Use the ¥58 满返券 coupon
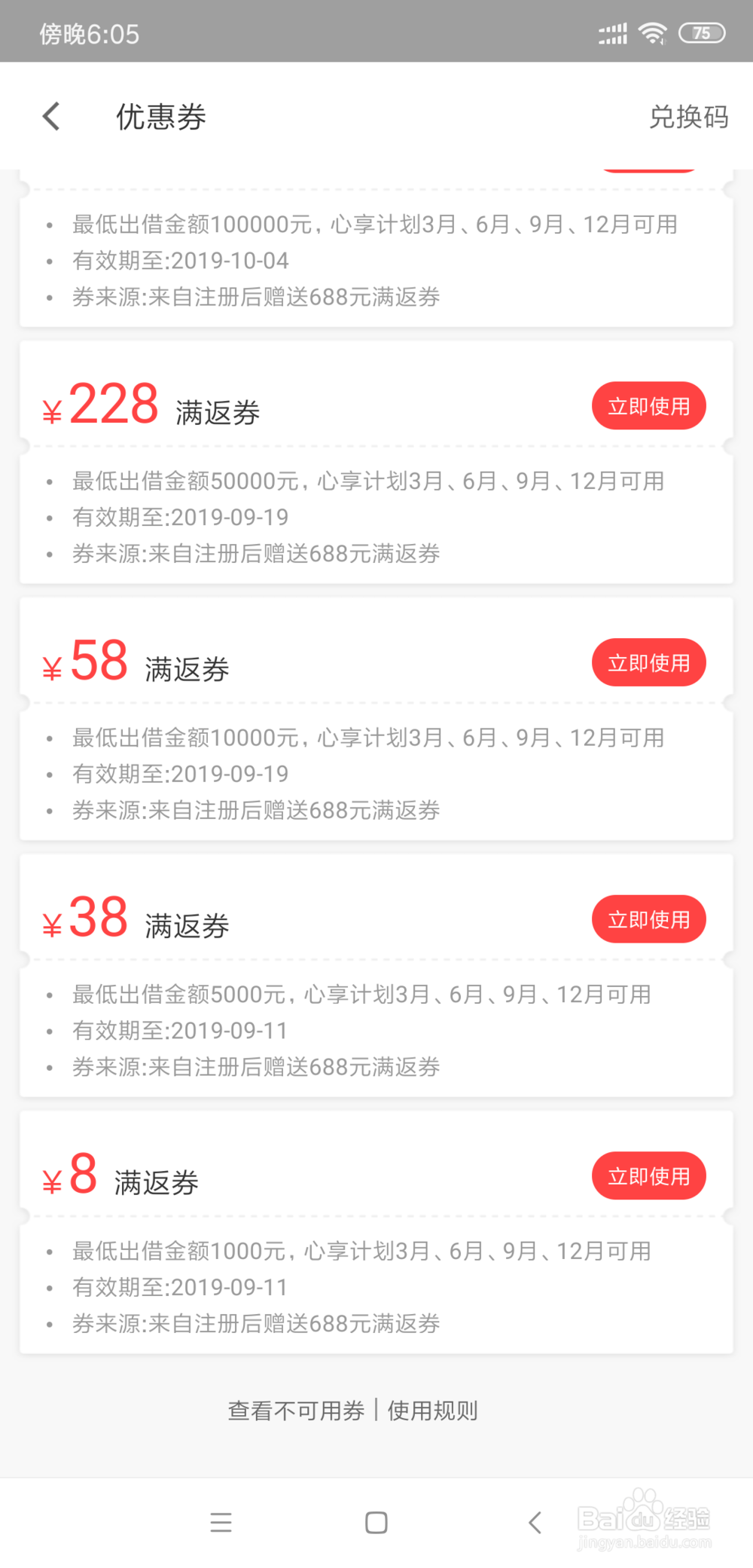753x1568 pixels. point(648,662)
